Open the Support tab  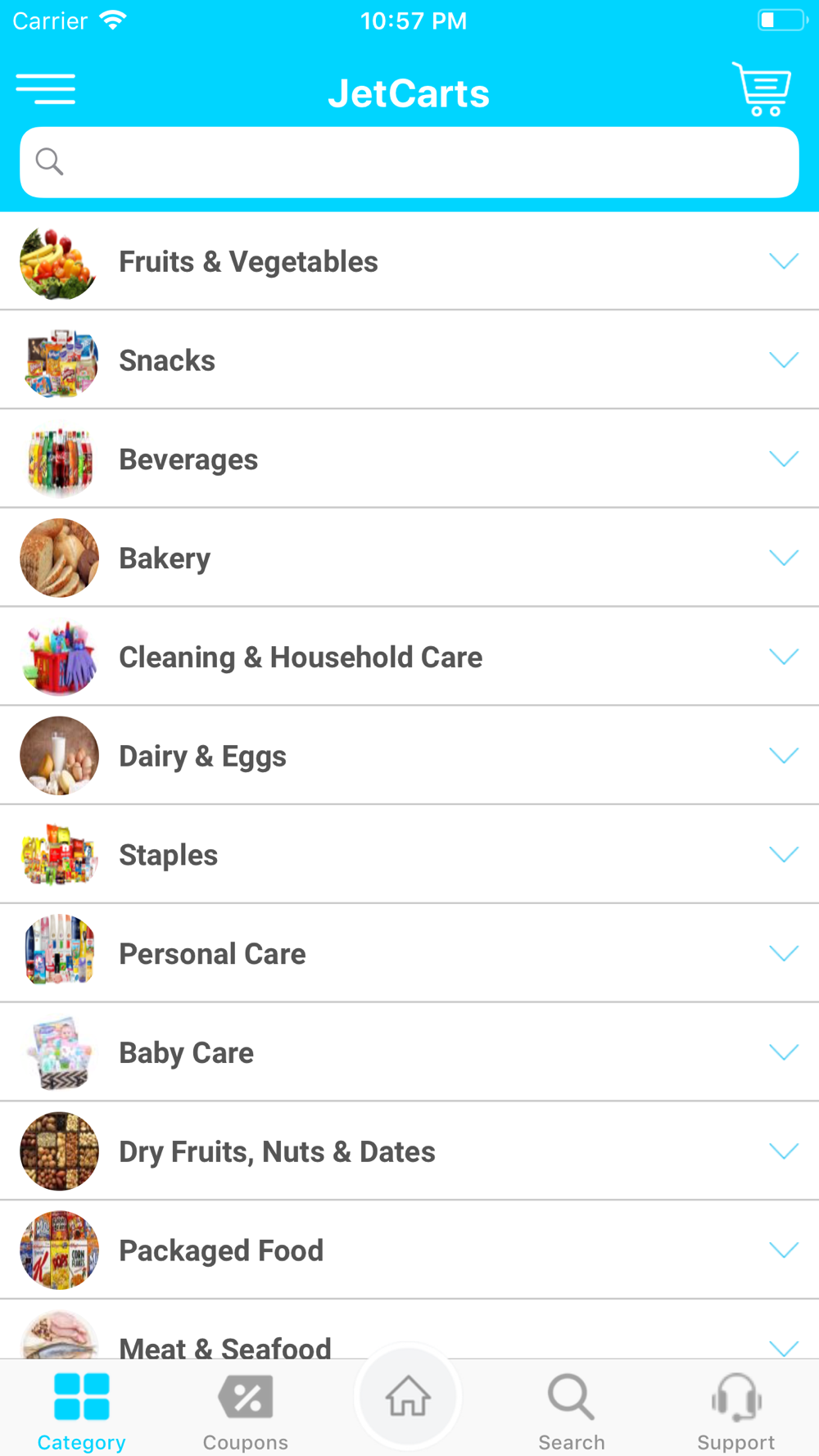point(735,1410)
